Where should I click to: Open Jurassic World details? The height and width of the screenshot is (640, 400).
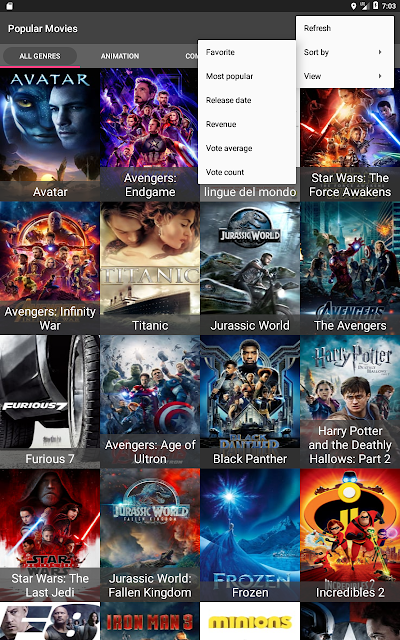tap(250, 268)
